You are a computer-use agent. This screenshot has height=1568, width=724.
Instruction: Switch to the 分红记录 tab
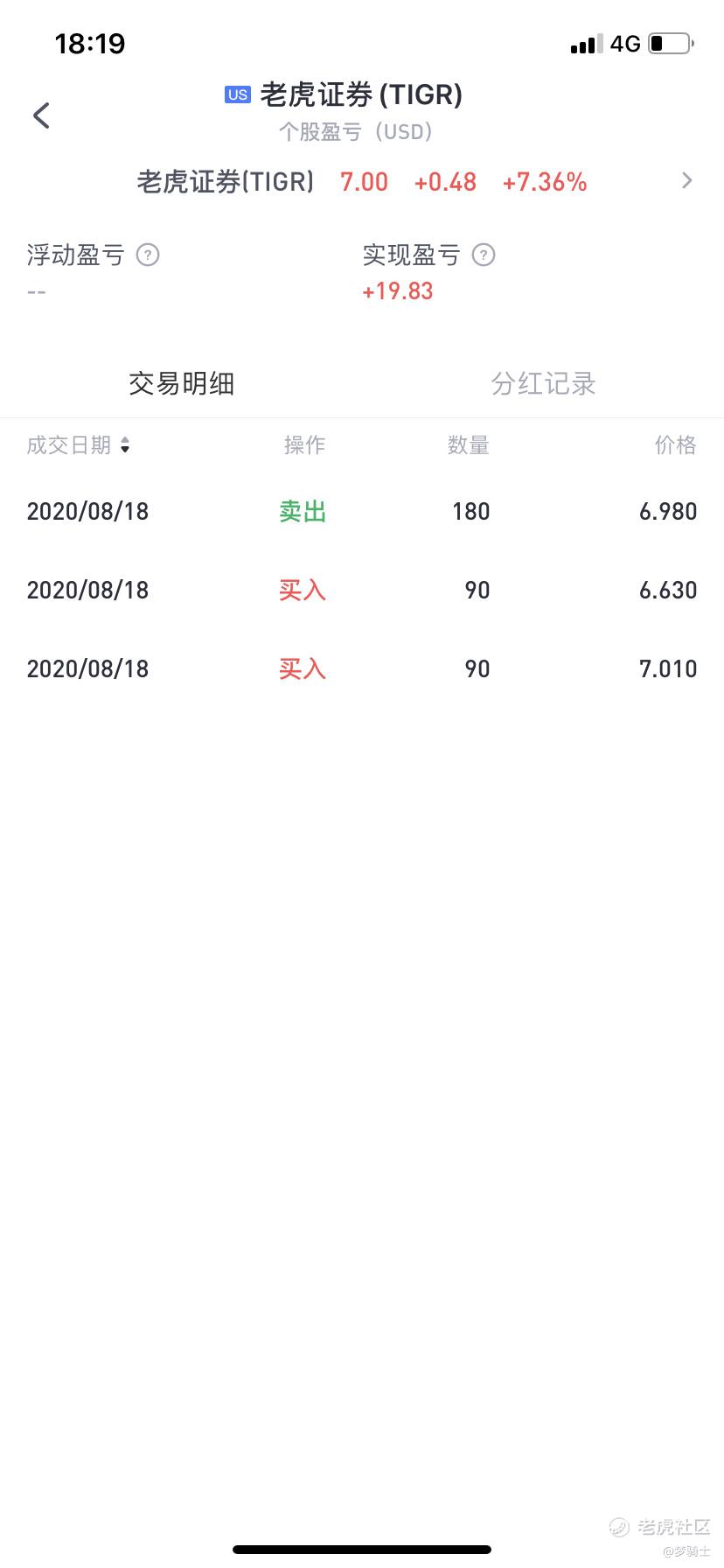(x=543, y=383)
